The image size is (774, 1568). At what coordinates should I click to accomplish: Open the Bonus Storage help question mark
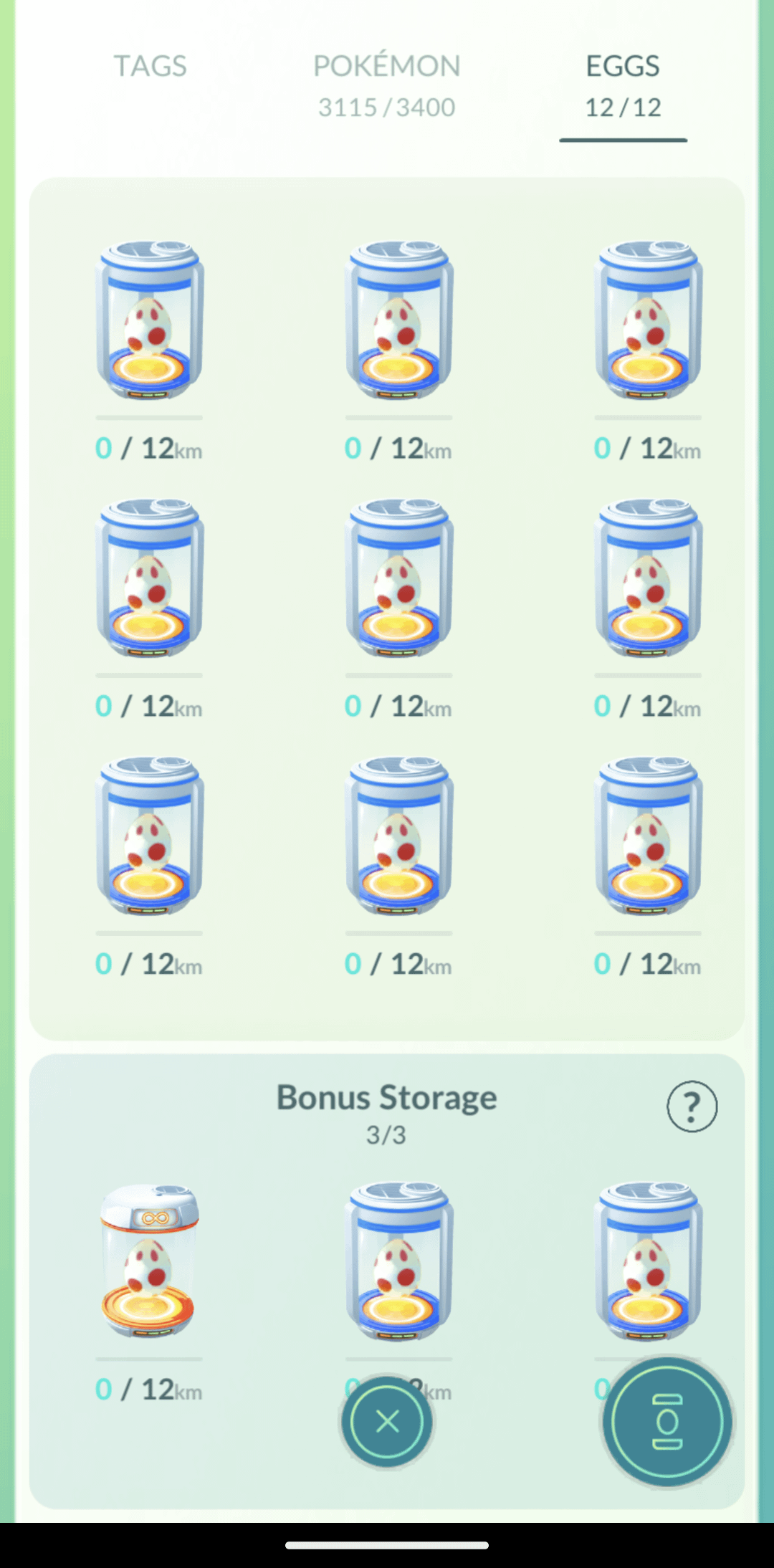click(x=692, y=1106)
